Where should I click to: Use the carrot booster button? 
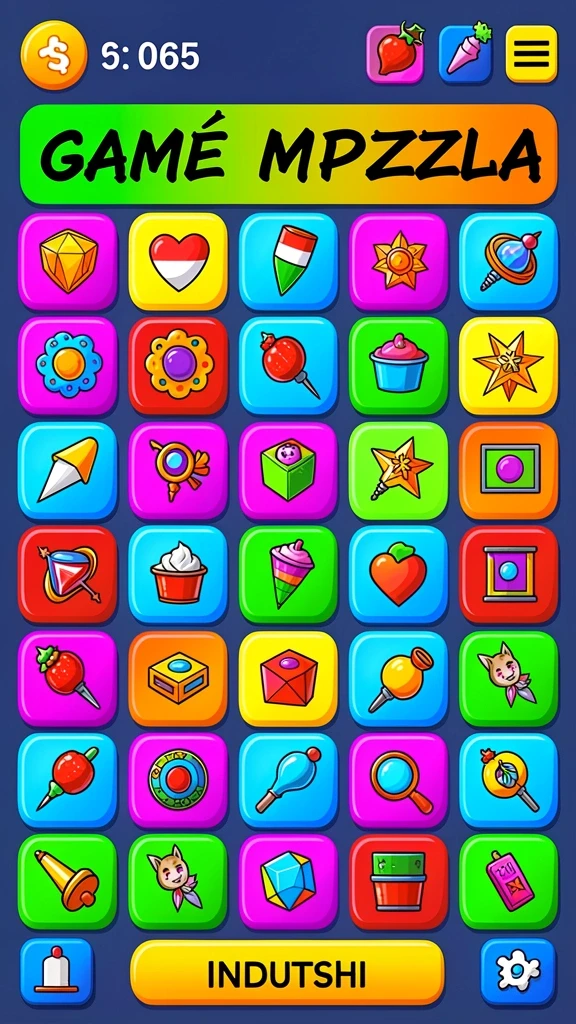[465, 54]
